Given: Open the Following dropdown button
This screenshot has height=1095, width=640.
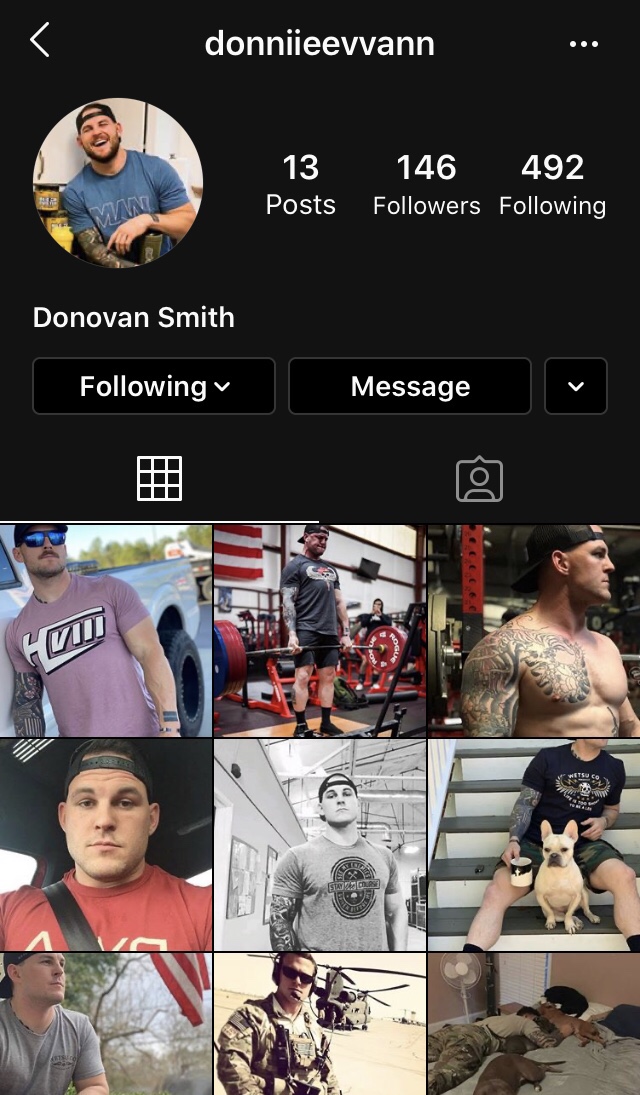Looking at the screenshot, I should (154, 386).
